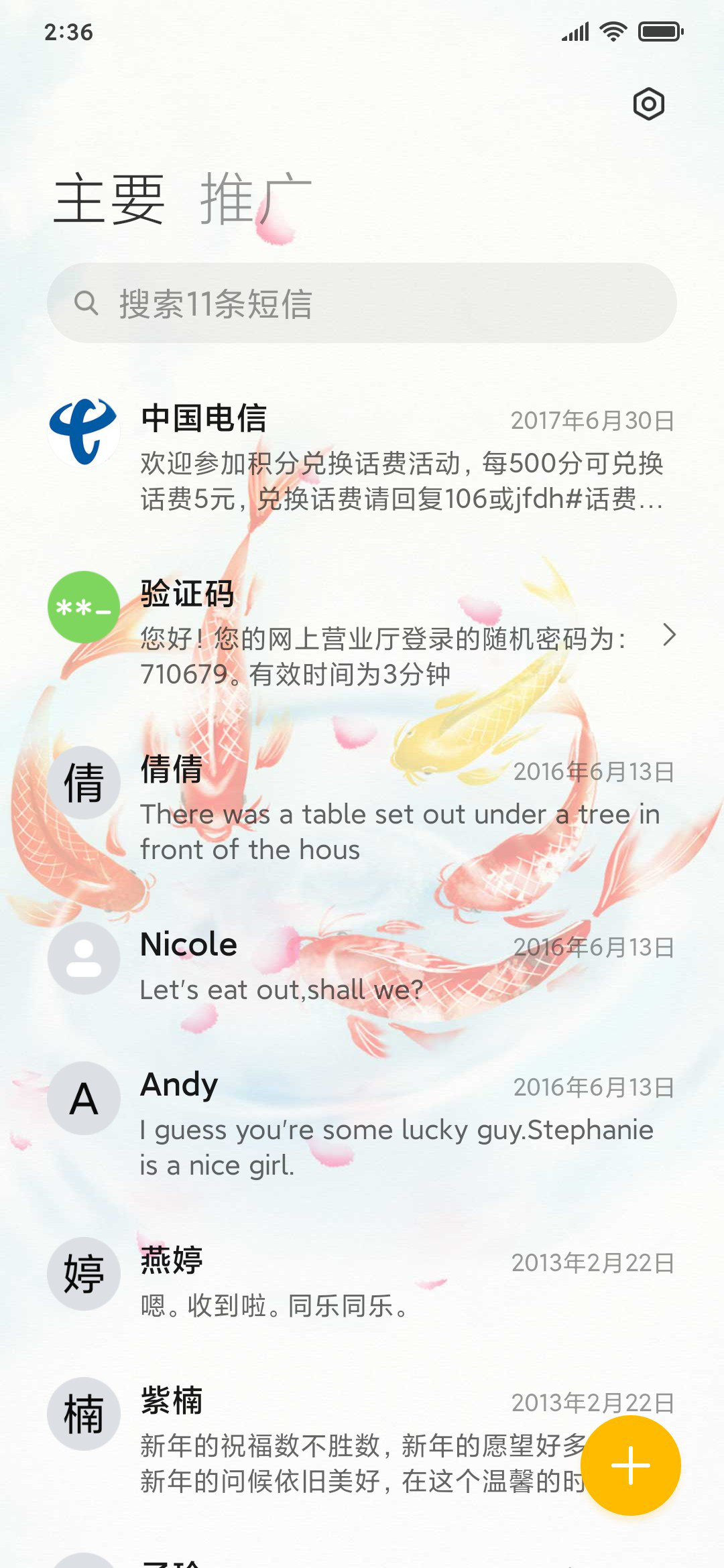Screen dimensions: 724x1568
Task: Tap the 搜索11条短信 search box
Action: coord(362,303)
